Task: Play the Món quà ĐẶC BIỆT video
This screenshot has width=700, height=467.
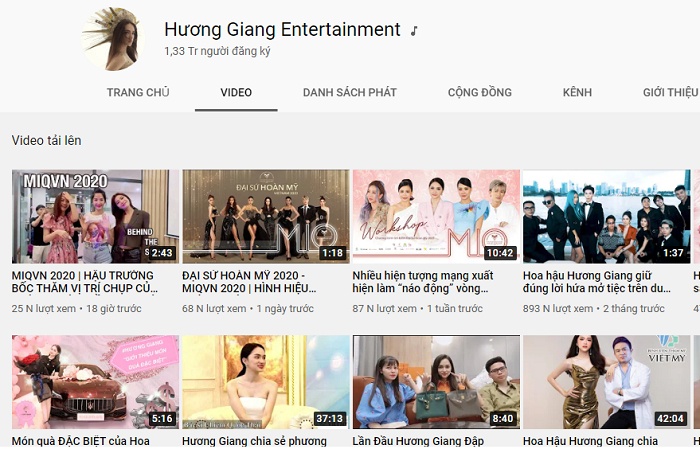Action: point(95,382)
